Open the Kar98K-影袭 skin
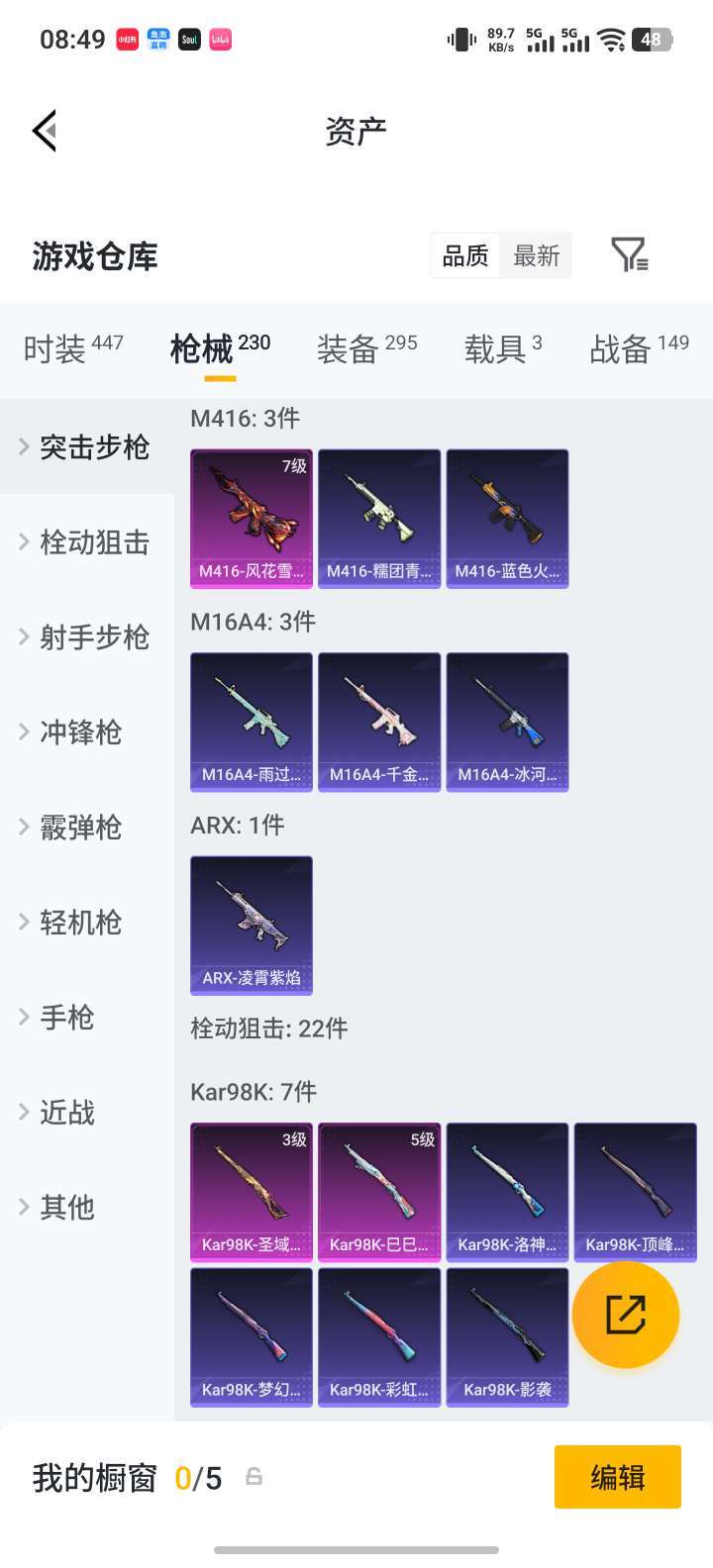This screenshot has height=1568, width=713. click(507, 1336)
